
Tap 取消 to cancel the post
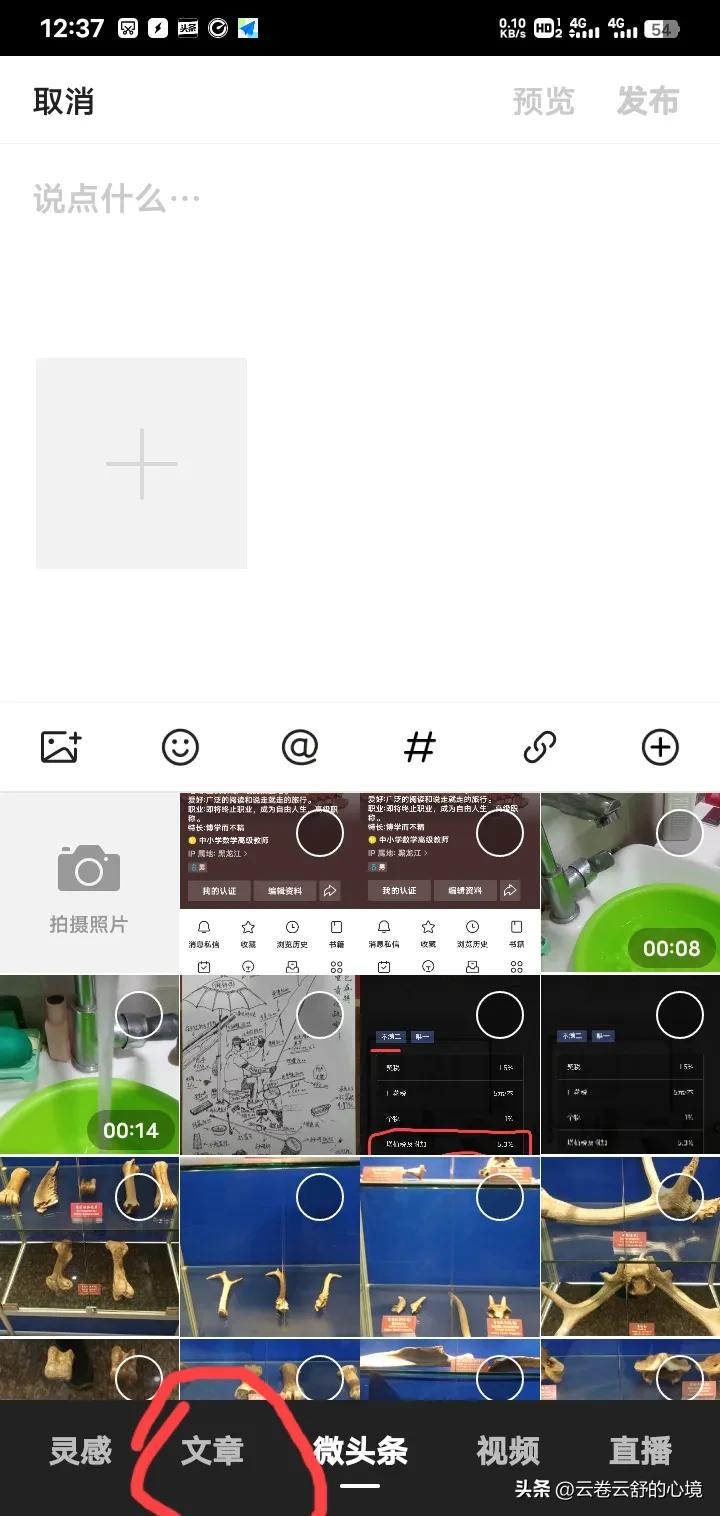click(x=64, y=101)
